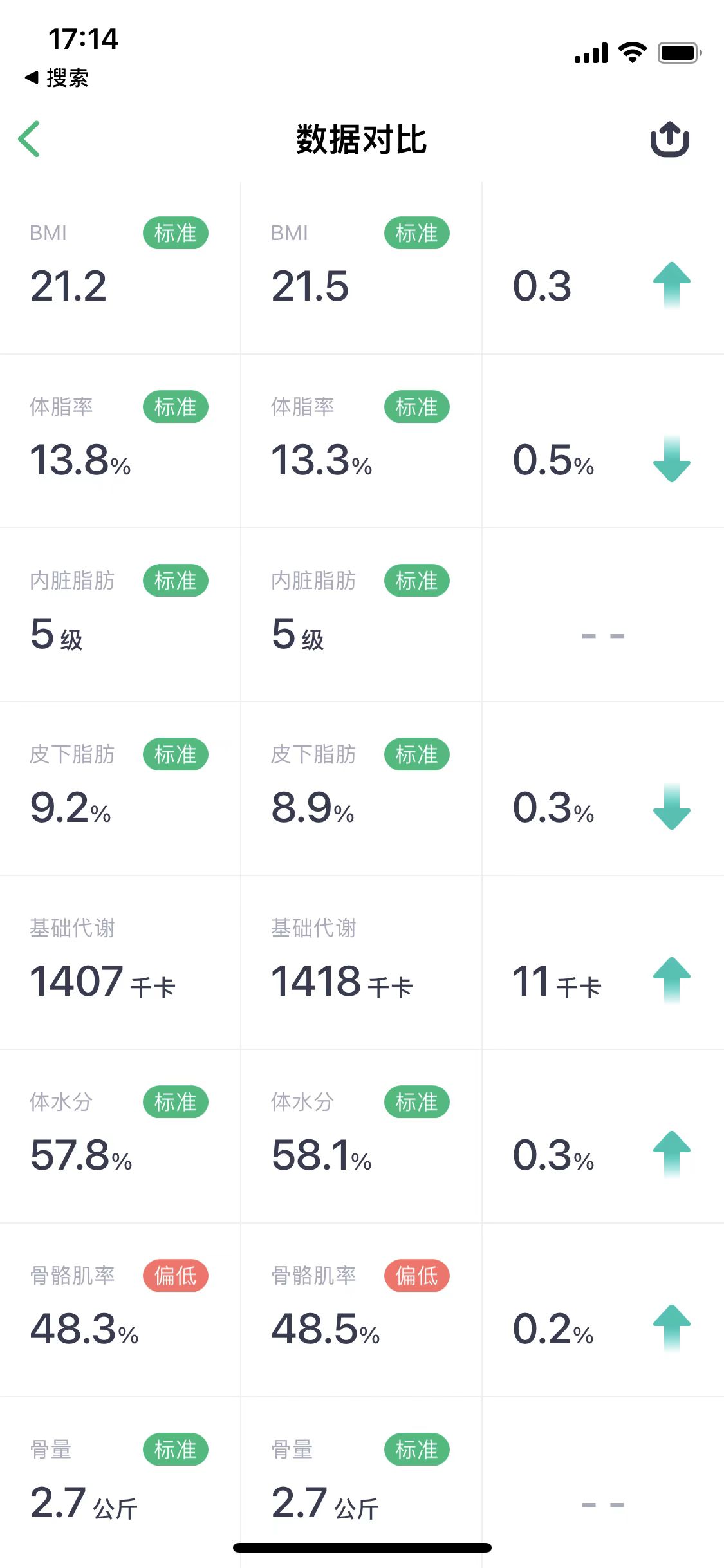Go back using the green arrow
The width and height of the screenshot is (724, 1568).
pos(30,139)
